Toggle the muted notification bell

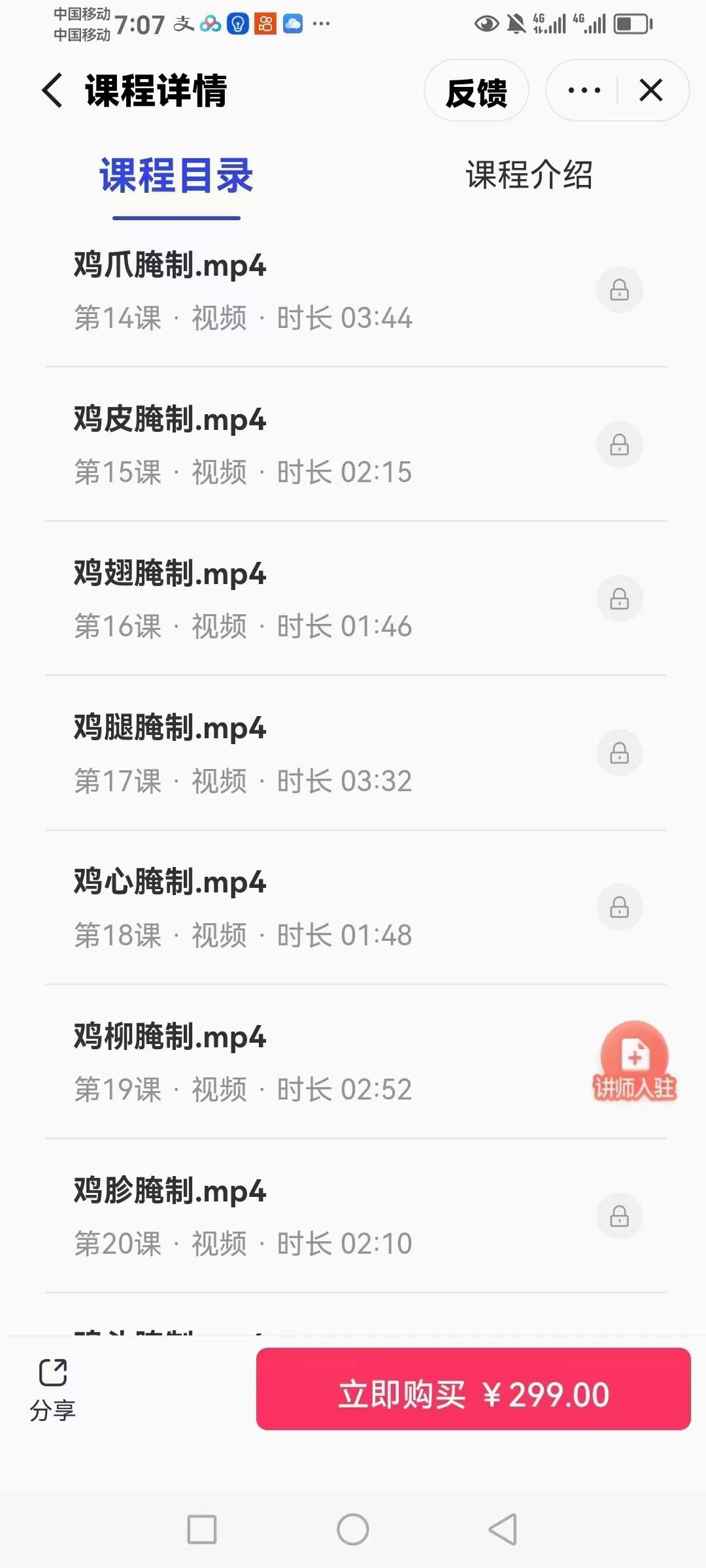pyautogui.click(x=516, y=24)
